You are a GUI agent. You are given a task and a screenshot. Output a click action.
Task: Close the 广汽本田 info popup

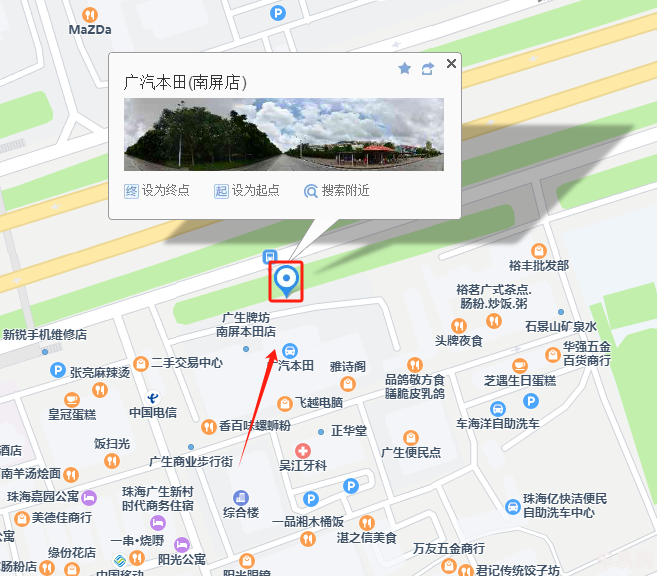pos(451,63)
